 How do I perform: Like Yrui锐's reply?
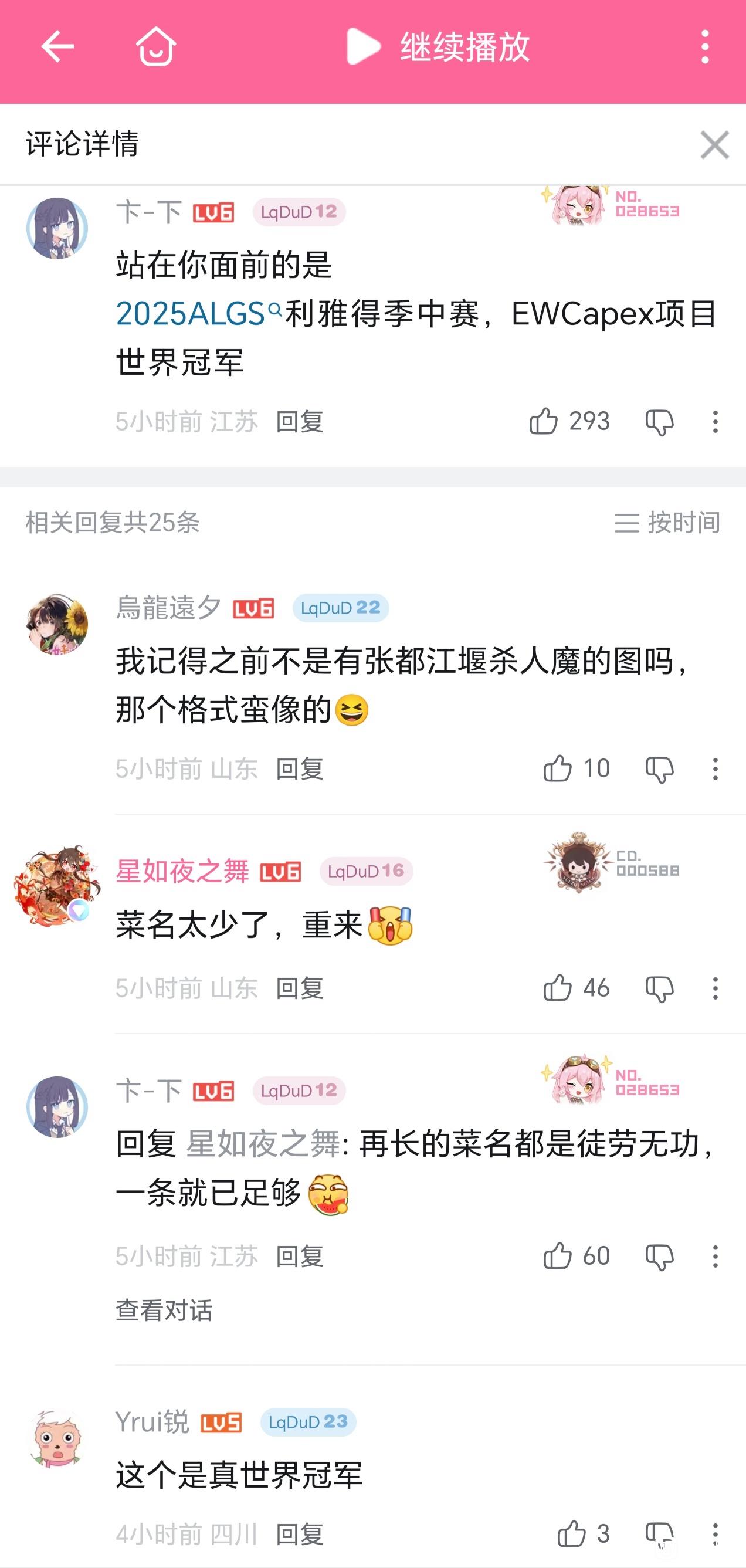pyautogui.click(x=571, y=1534)
